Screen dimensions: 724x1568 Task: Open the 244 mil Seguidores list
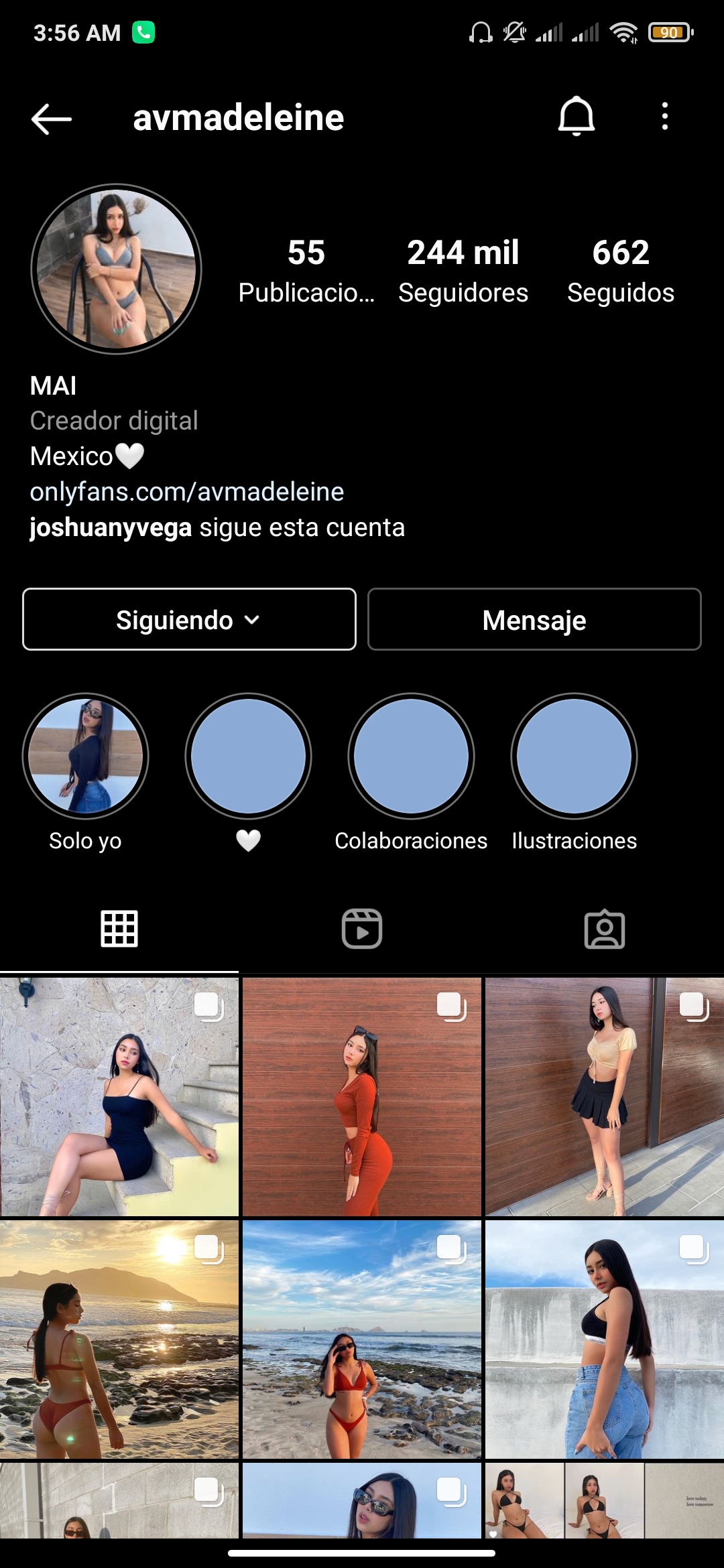coord(463,271)
